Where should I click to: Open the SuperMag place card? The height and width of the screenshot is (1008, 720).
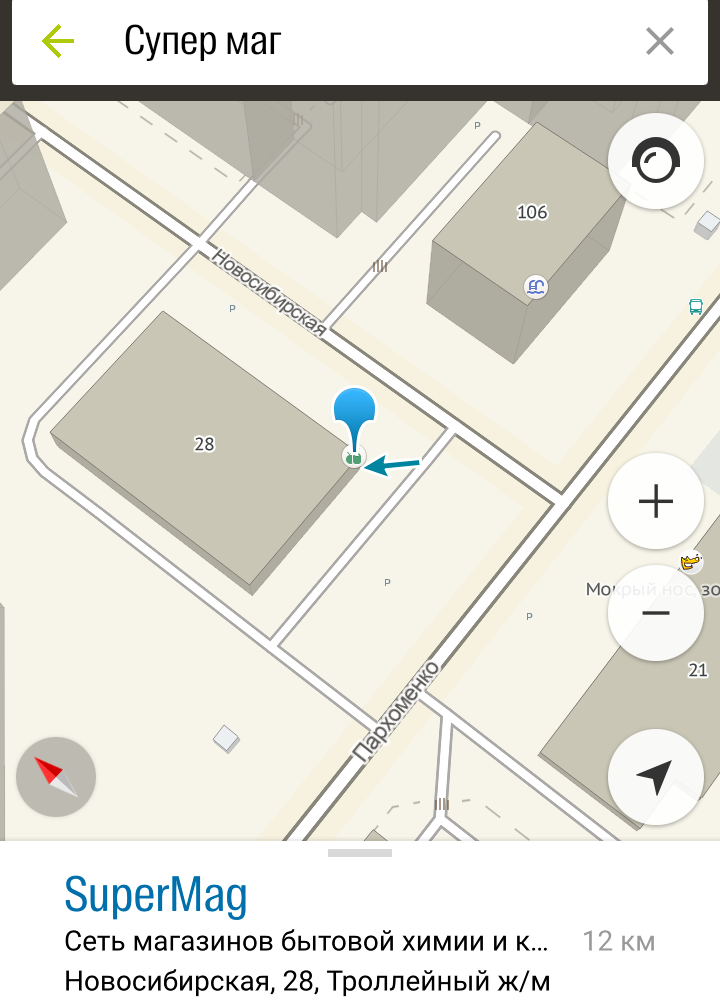click(x=360, y=930)
